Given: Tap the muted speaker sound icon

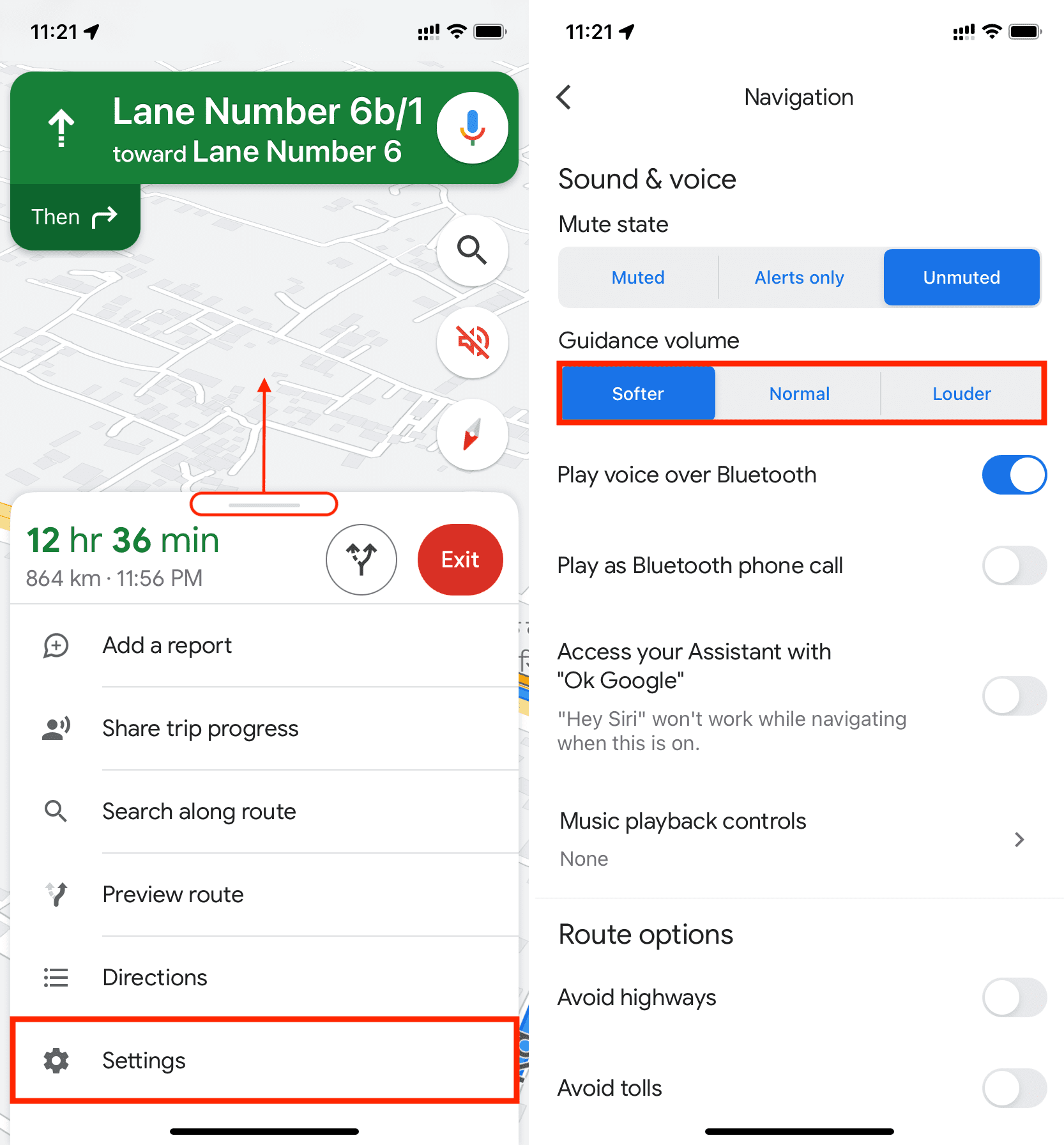Looking at the screenshot, I should (472, 342).
